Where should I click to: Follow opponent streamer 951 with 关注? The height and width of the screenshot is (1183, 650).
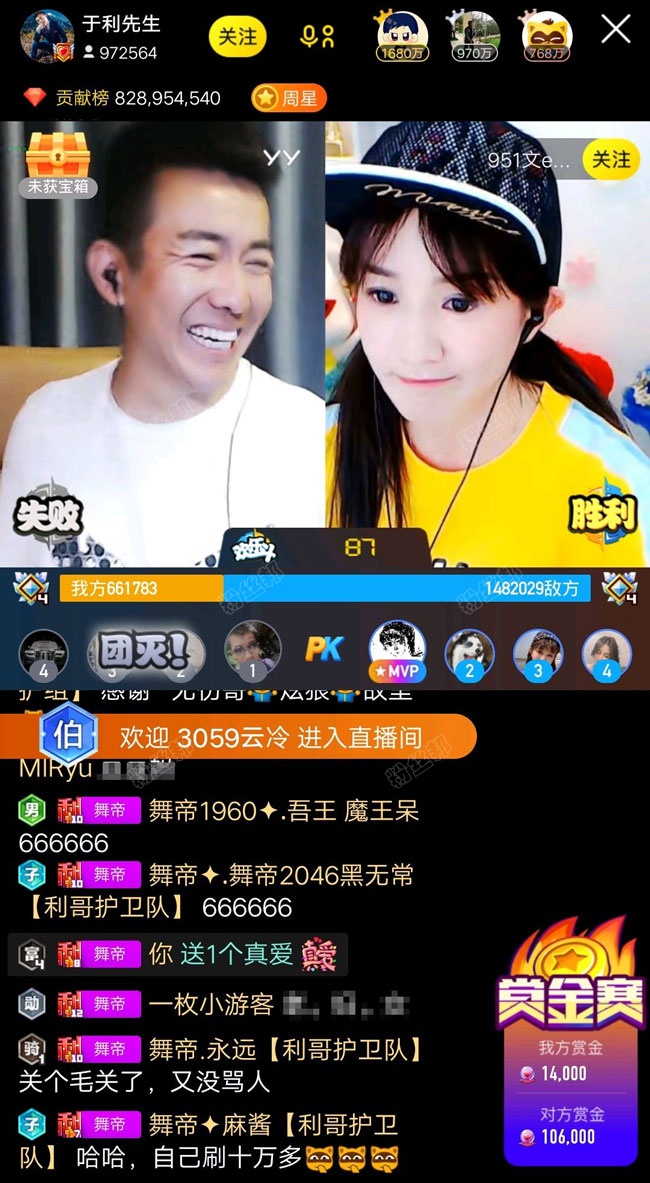(x=611, y=160)
